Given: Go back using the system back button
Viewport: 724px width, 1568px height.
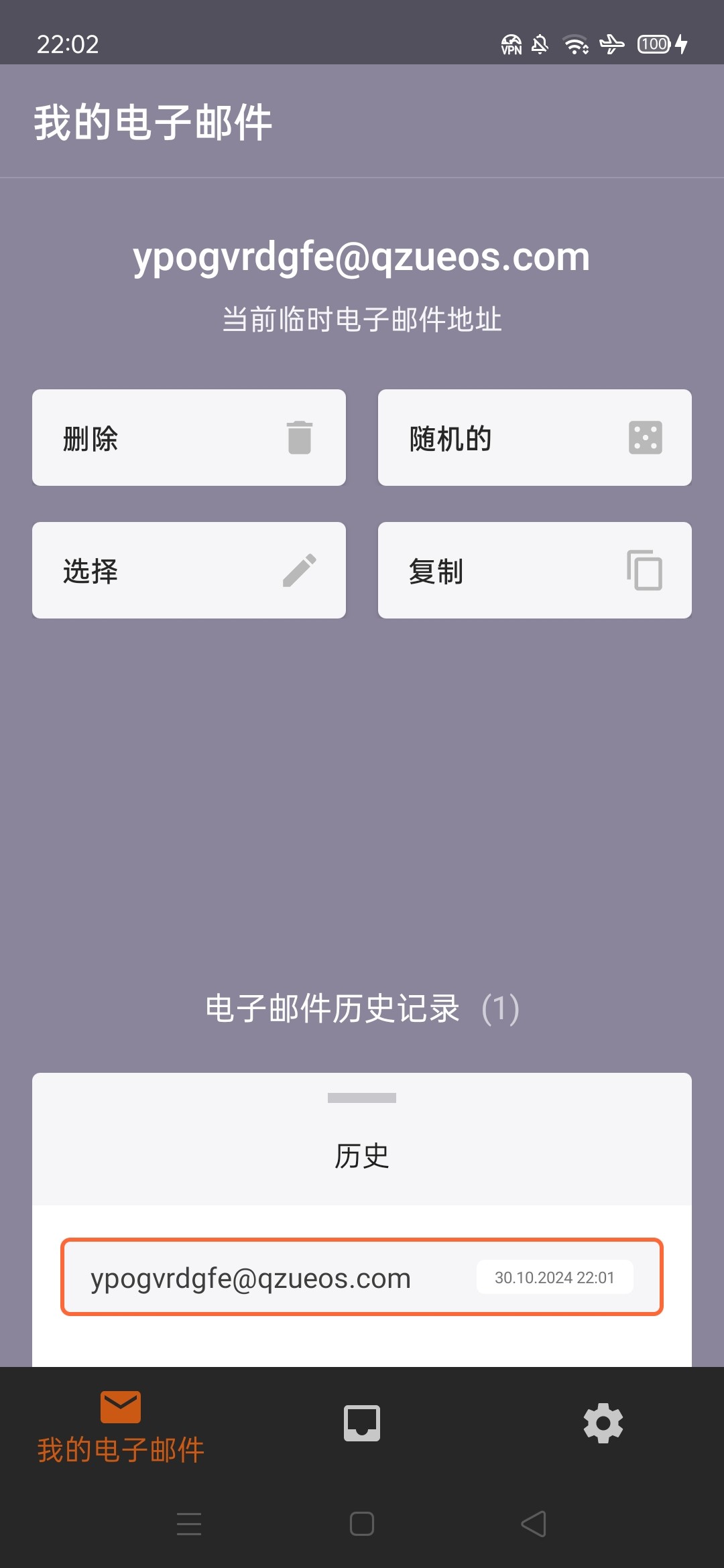Looking at the screenshot, I should 534,1524.
